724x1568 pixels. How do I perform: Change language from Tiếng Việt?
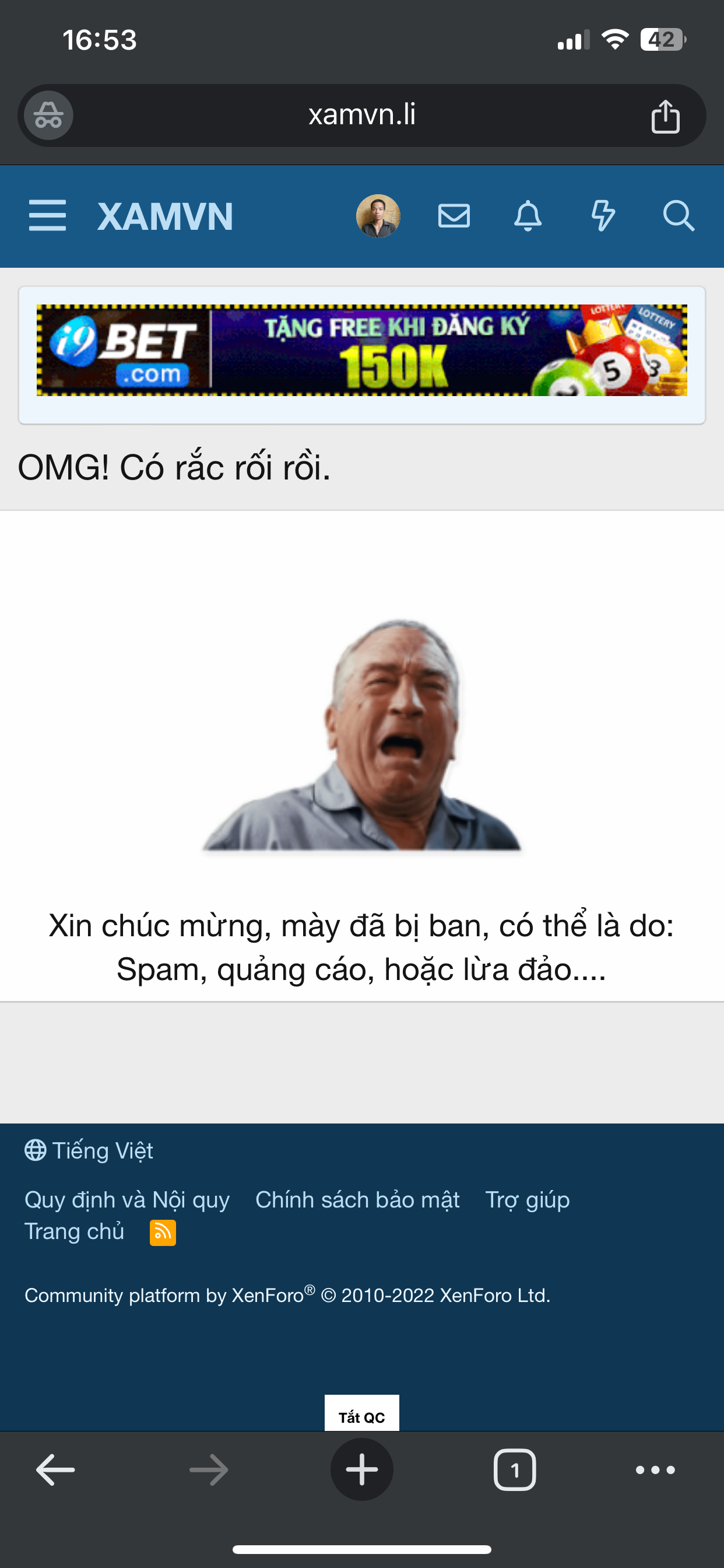[x=89, y=1150]
